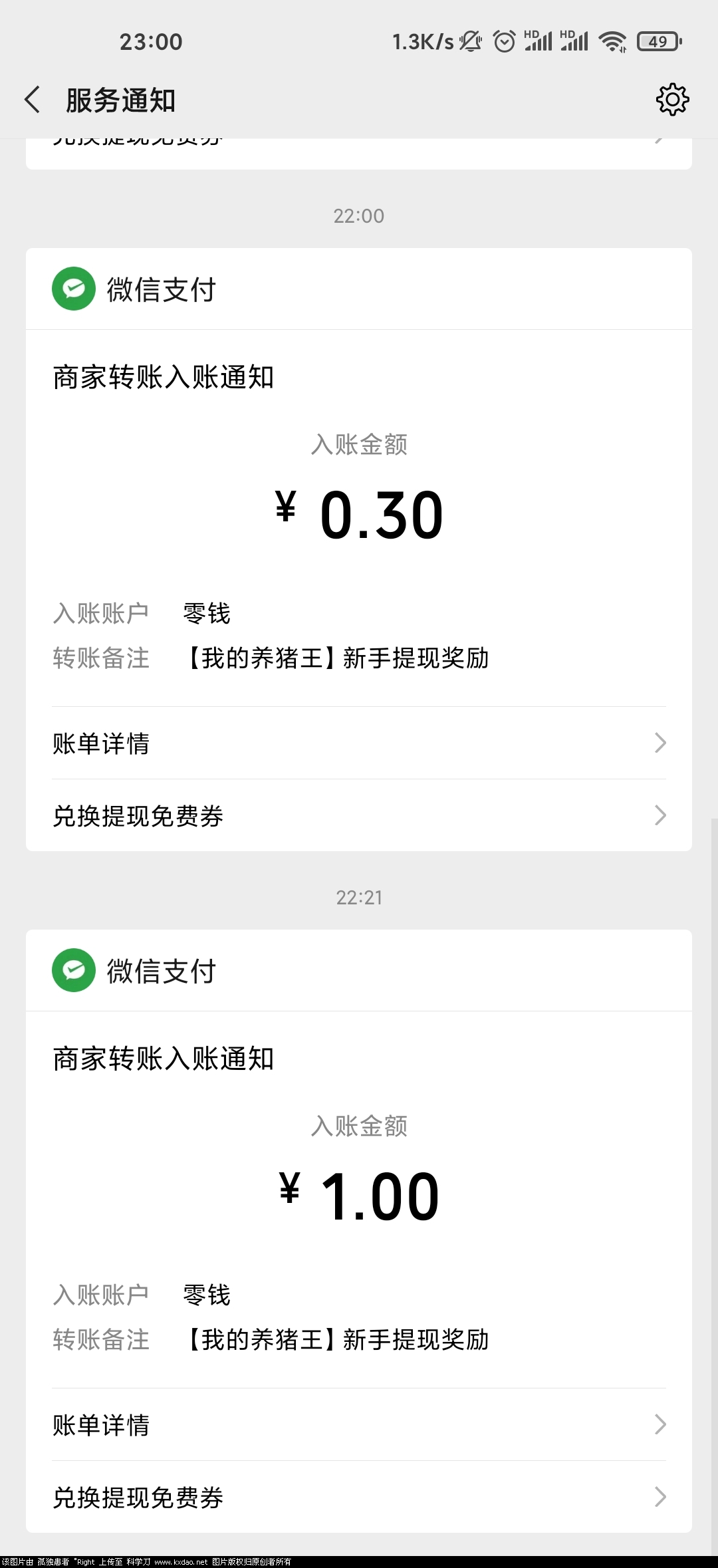The width and height of the screenshot is (718, 1568).
Task: Tap the mute/do-not-disturb icon in the status bar
Action: tap(471, 41)
